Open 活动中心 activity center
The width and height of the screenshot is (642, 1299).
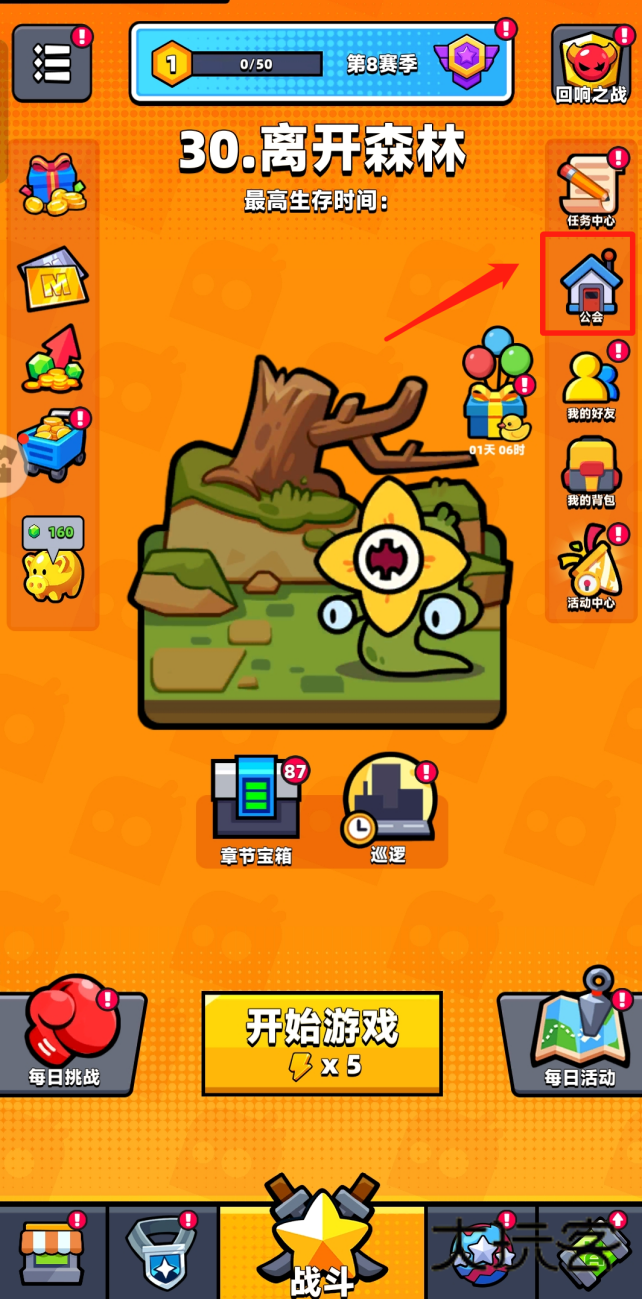(590, 566)
